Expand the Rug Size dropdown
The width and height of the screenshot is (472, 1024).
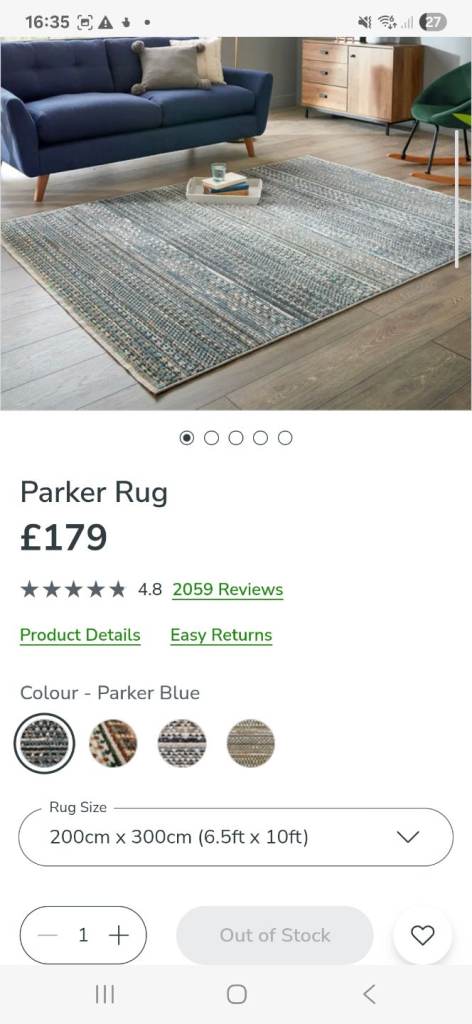coord(236,837)
